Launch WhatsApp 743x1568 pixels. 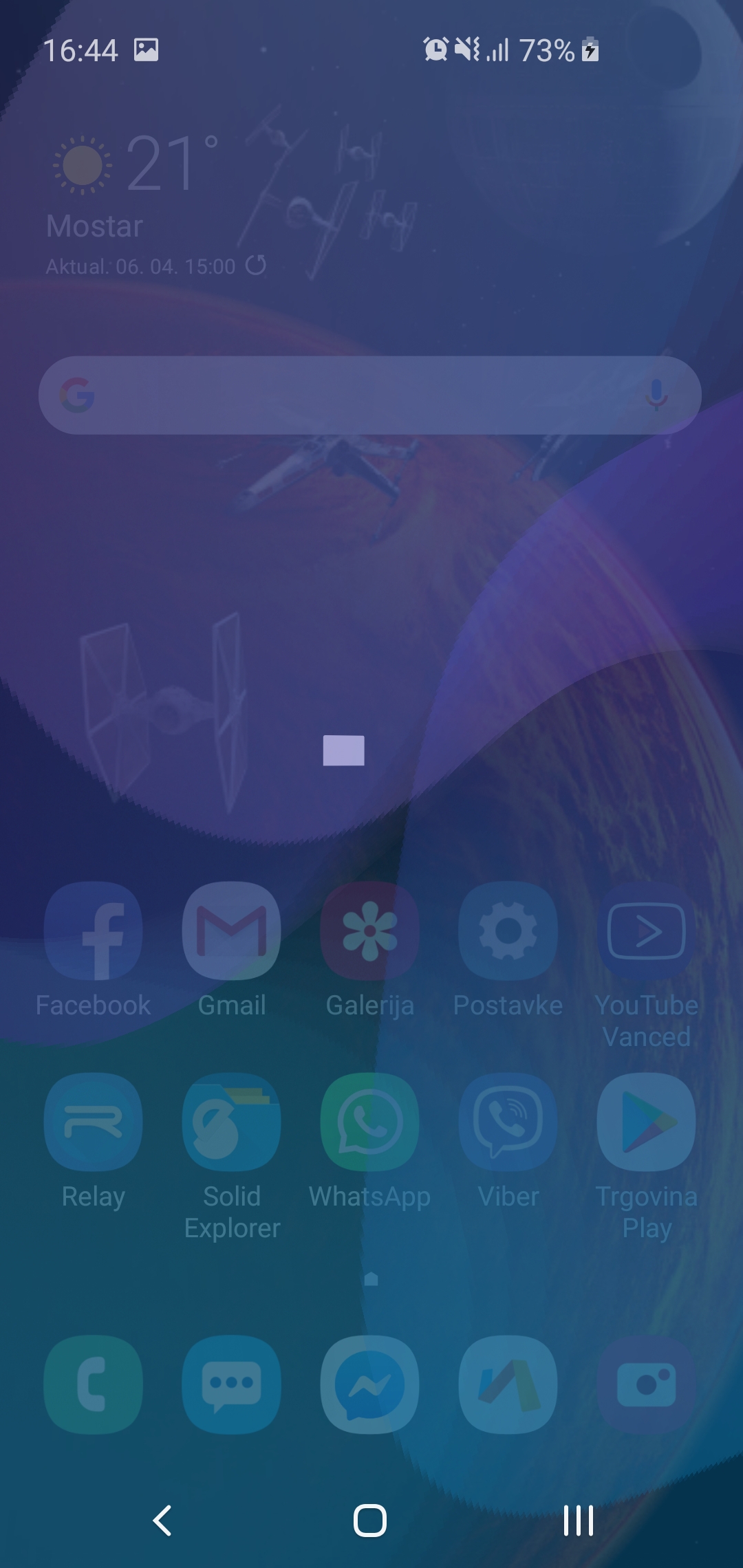point(370,1122)
